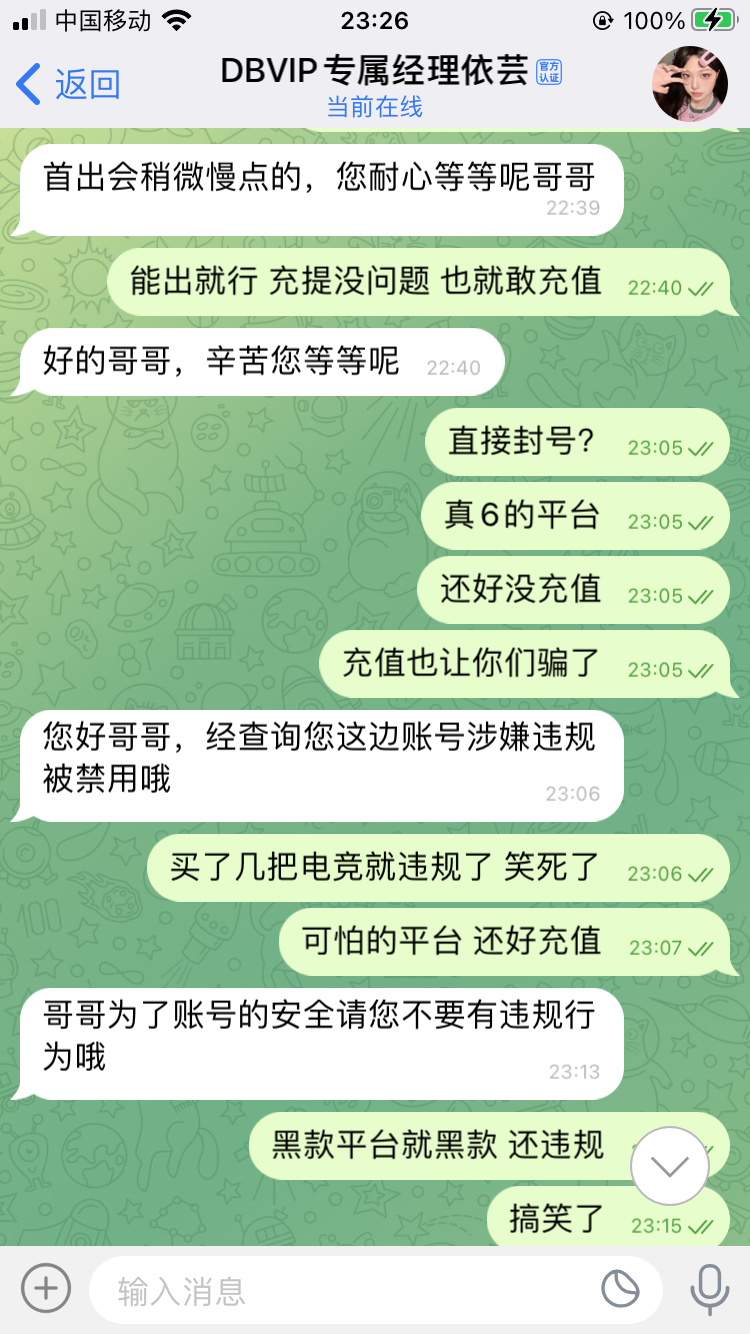The width and height of the screenshot is (750, 1334).
Task: Open the contact's profile avatar
Action: tap(690, 84)
